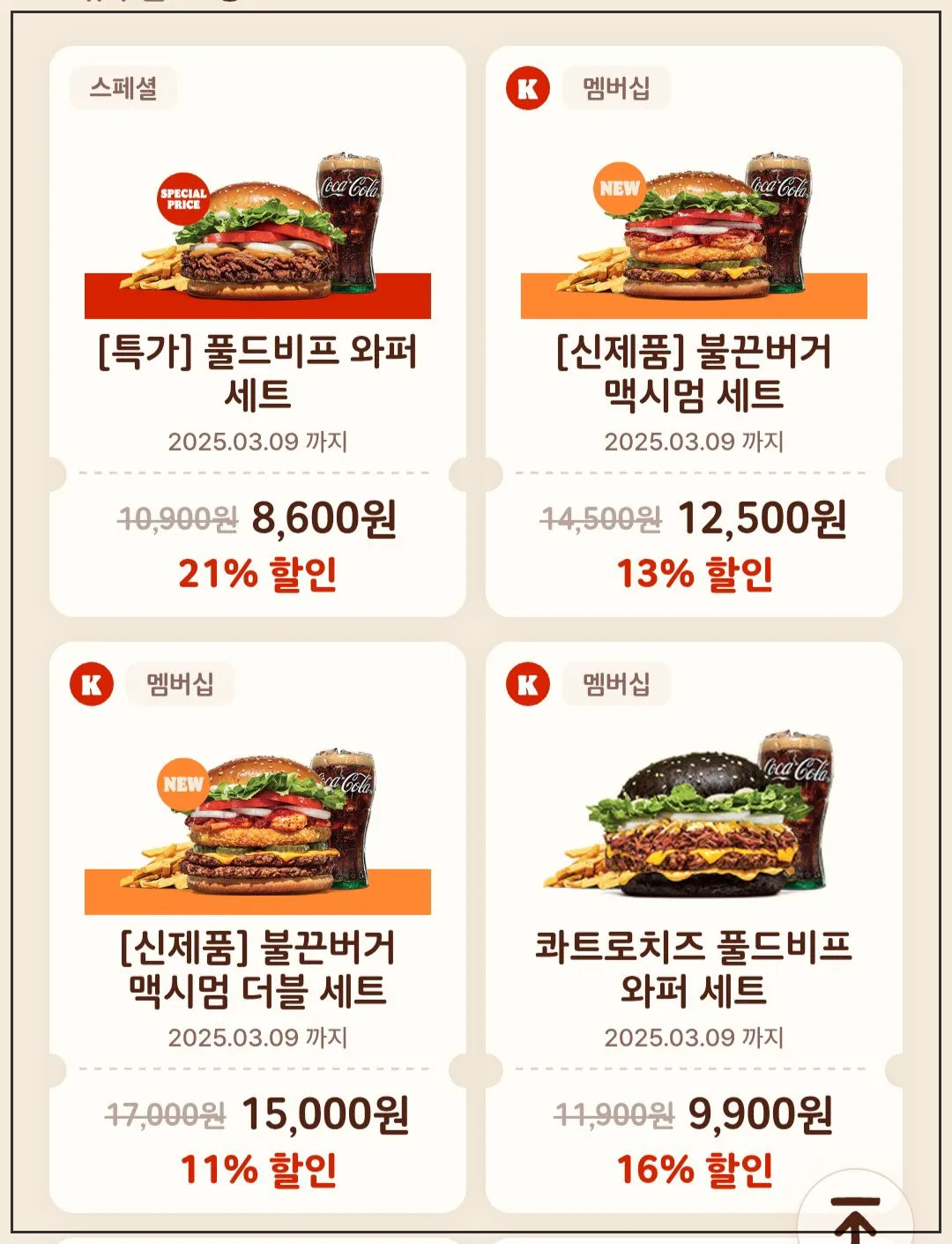This screenshot has width=952, height=1244.
Task: Click the scroll-to-top arrow button
Action: pos(854,1221)
